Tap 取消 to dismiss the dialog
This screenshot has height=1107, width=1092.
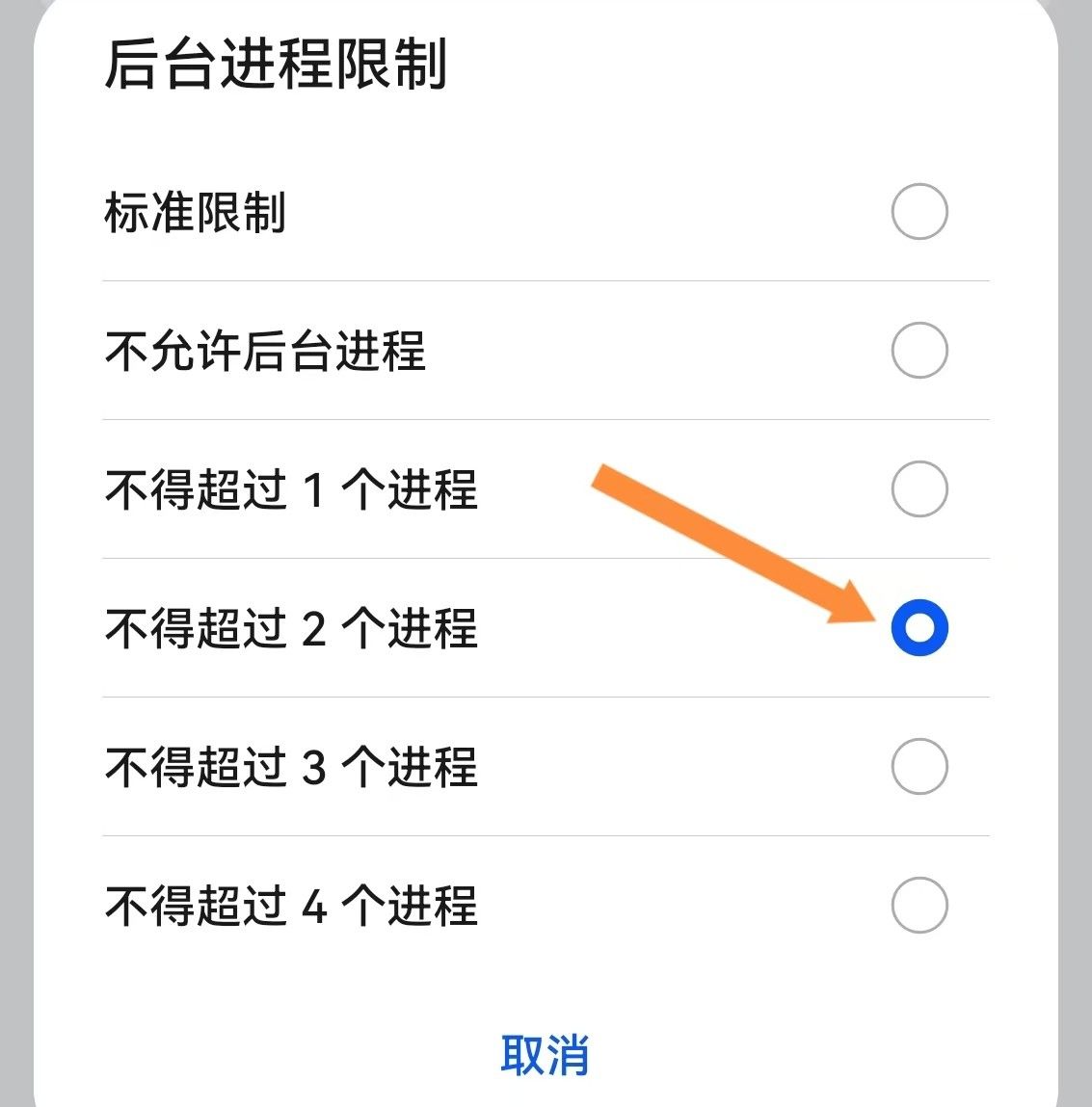pos(546,1055)
